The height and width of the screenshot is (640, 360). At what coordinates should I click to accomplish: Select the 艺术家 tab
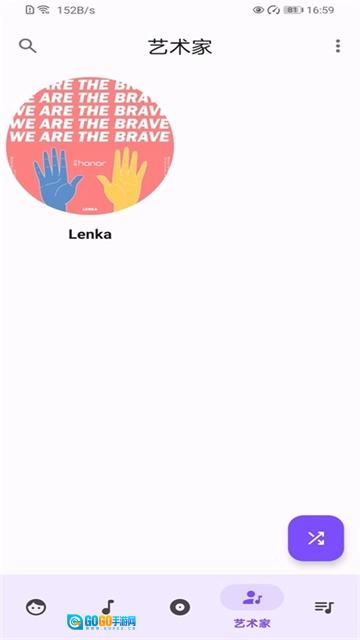(x=252, y=607)
